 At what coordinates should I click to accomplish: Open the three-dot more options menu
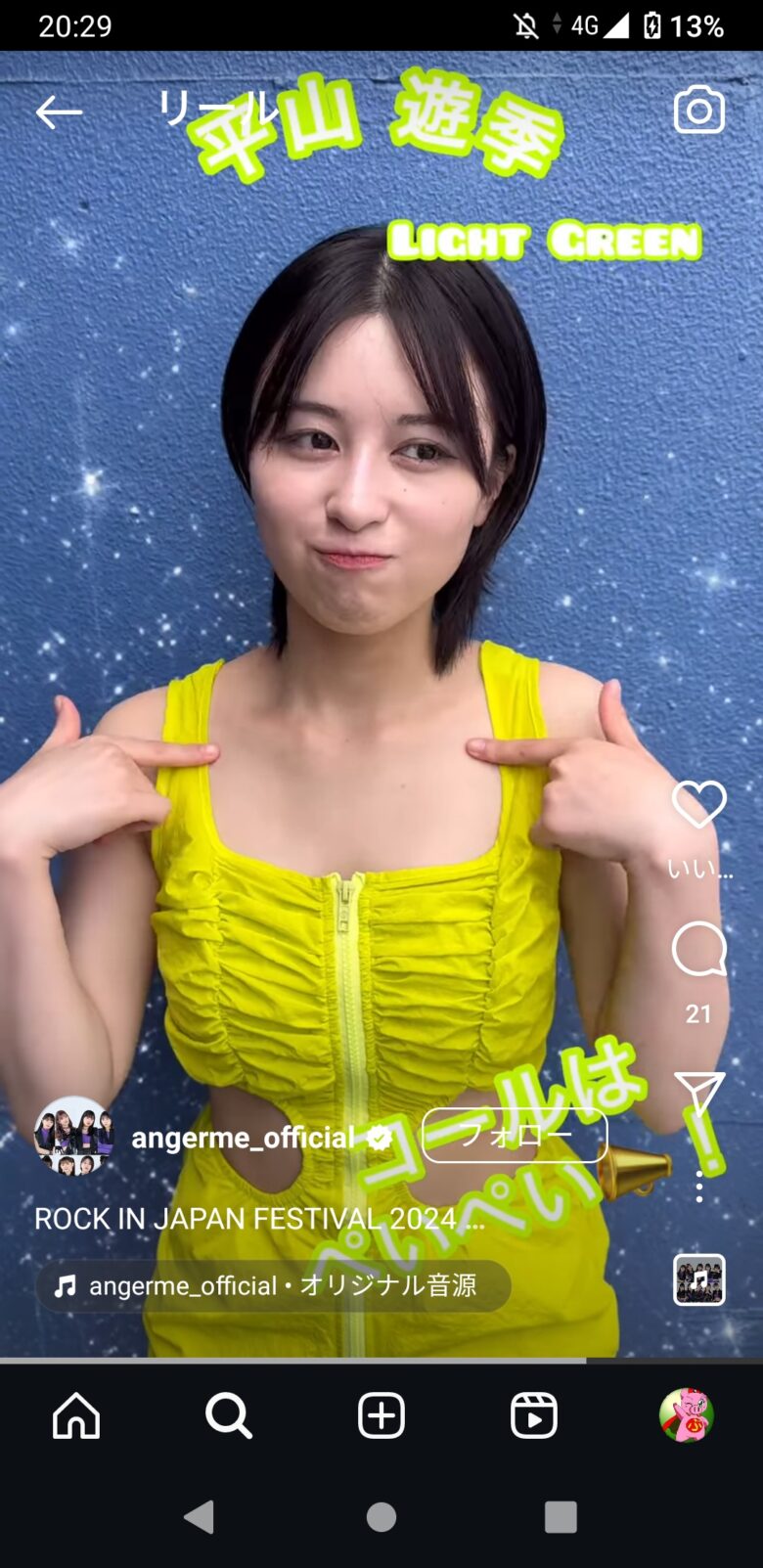698,1186
